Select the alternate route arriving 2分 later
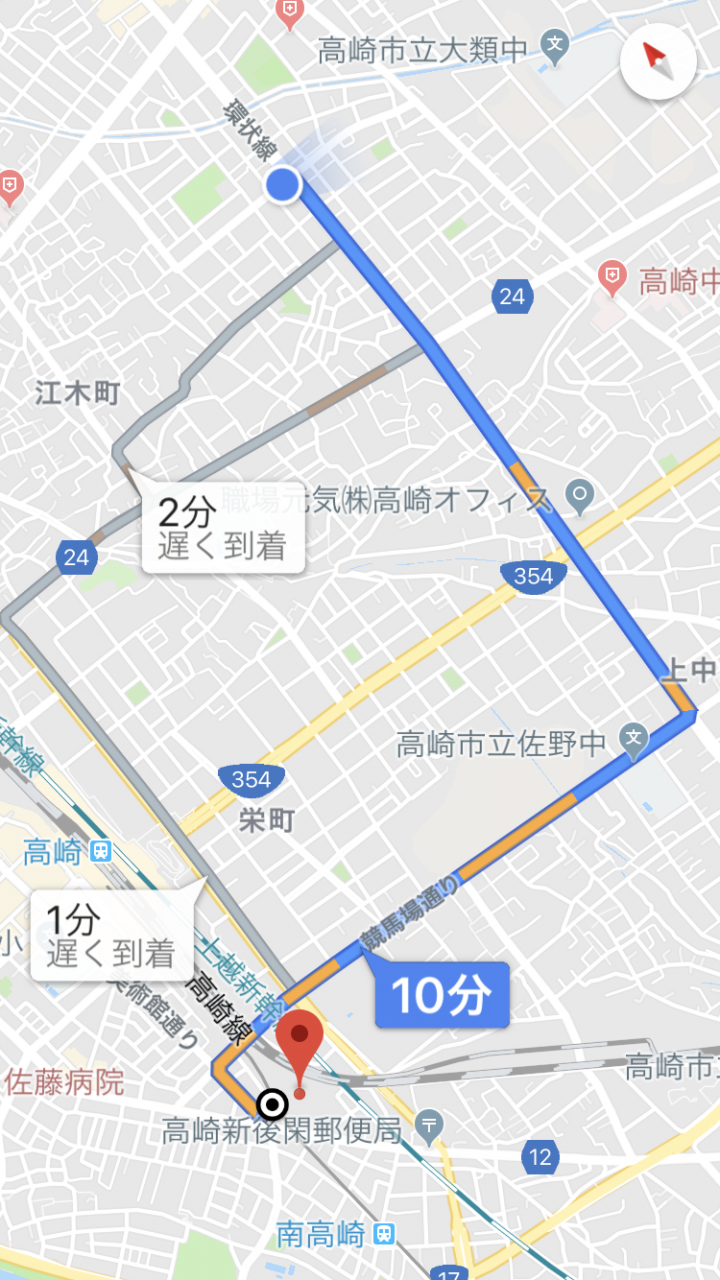The height and width of the screenshot is (1280, 720). pos(223,529)
